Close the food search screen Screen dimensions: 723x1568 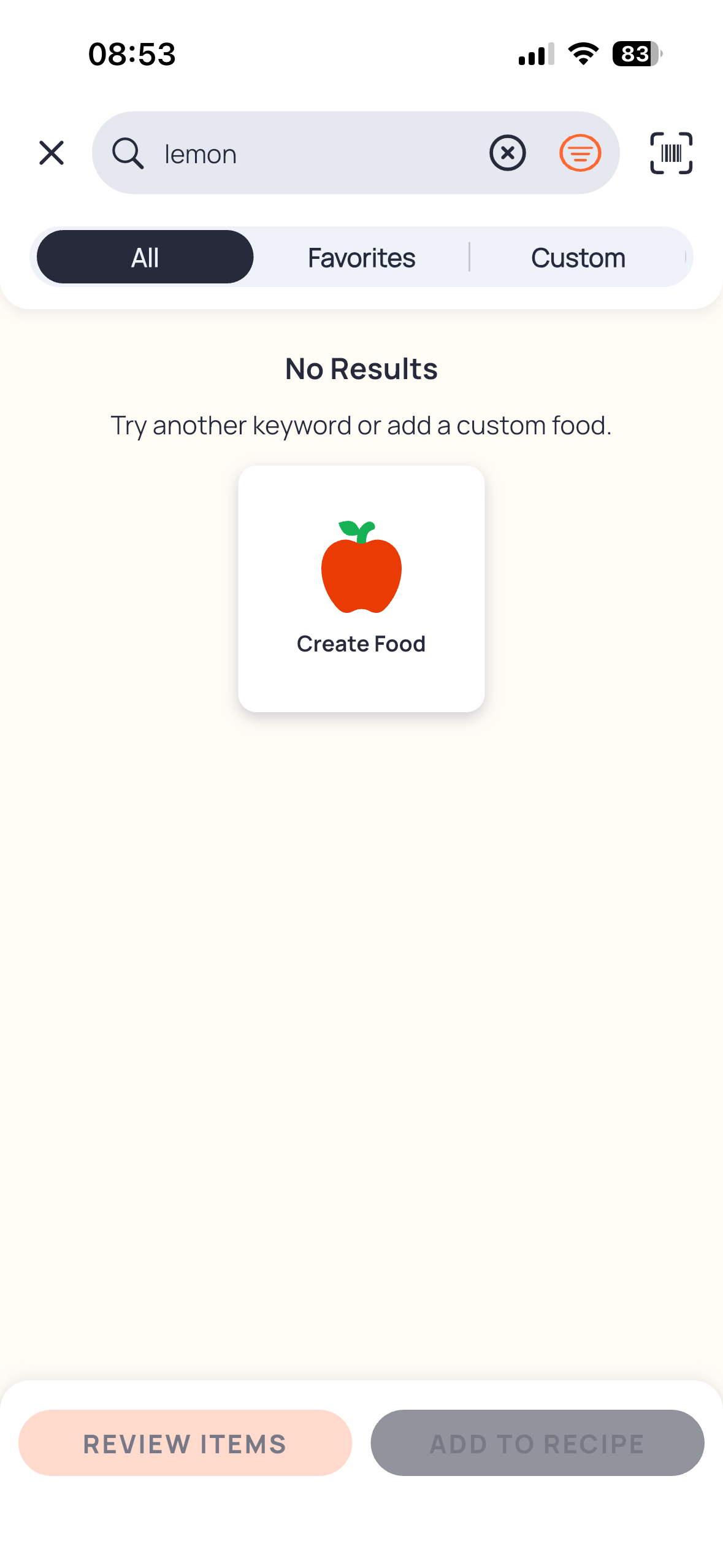point(52,153)
